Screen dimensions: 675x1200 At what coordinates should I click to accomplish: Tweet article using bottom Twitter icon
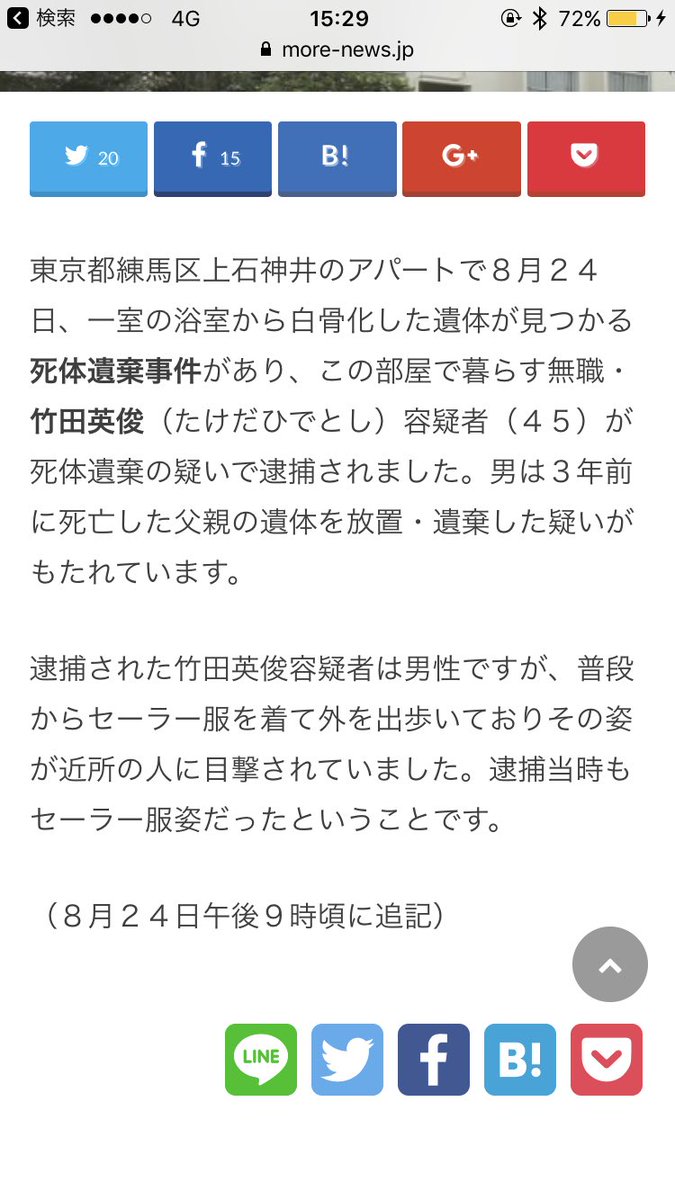tap(347, 1059)
